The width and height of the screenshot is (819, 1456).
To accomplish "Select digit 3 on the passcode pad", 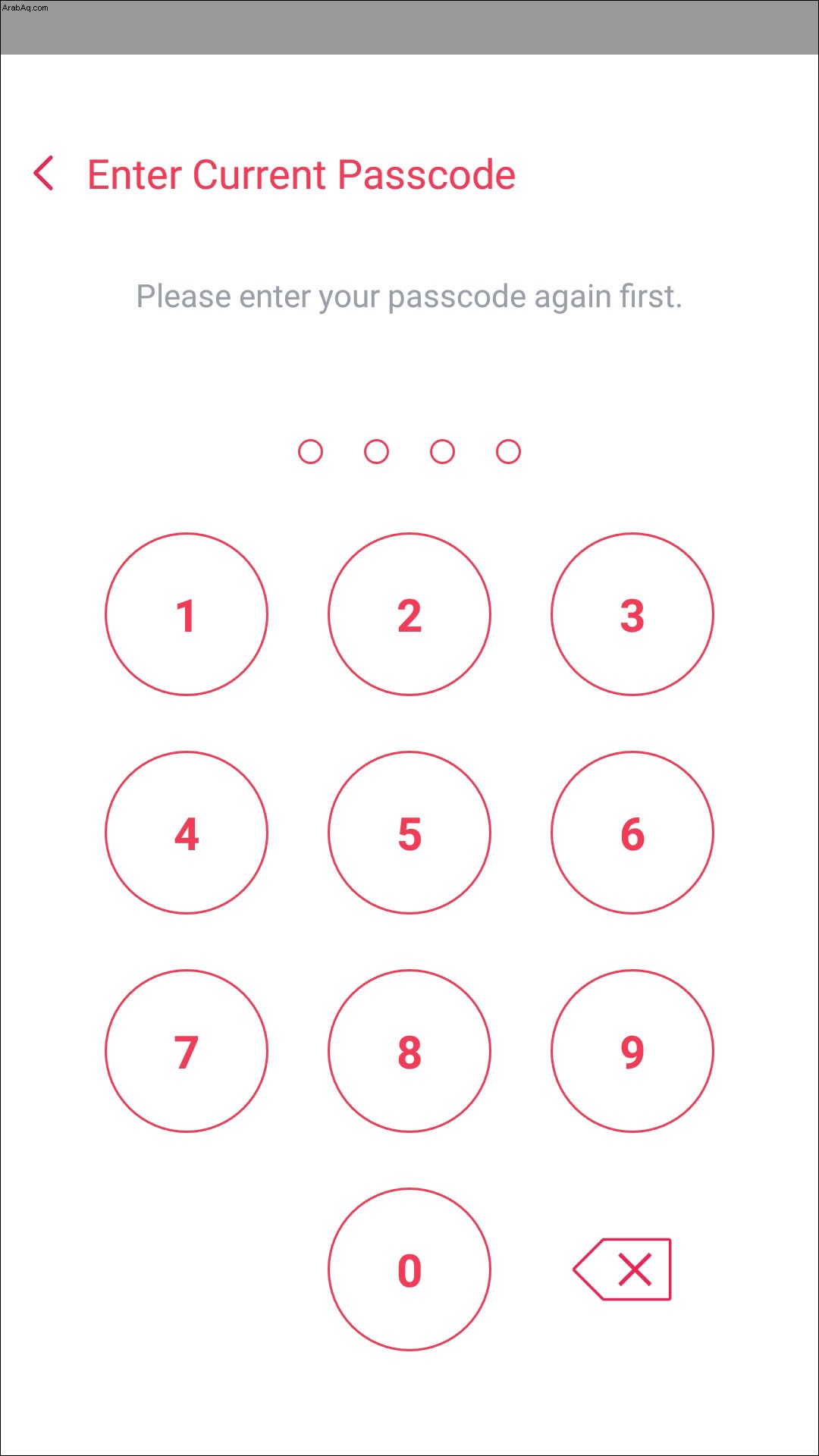I will [x=632, y=614].
